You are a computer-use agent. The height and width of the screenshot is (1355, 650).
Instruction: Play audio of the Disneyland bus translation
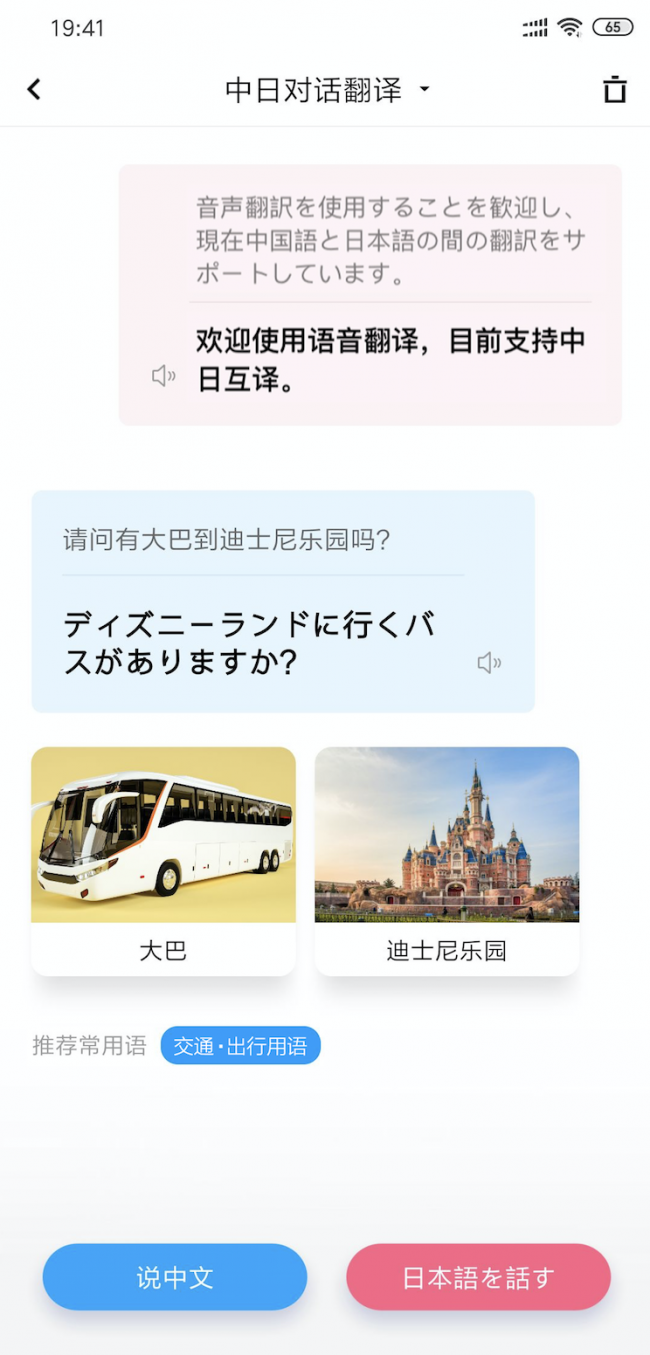coord(489,663)
